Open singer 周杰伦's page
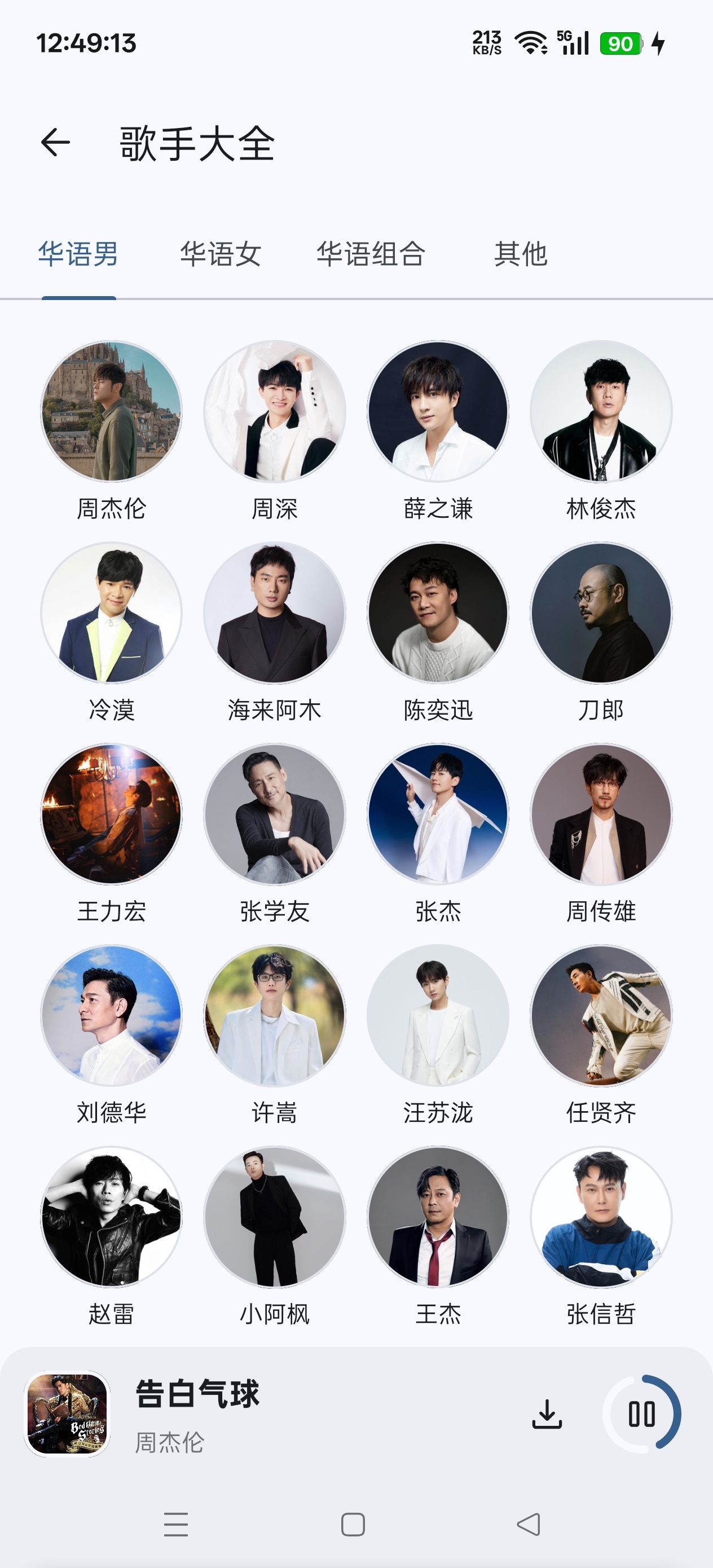This screenshot has height=1568, width=713. 112,412
